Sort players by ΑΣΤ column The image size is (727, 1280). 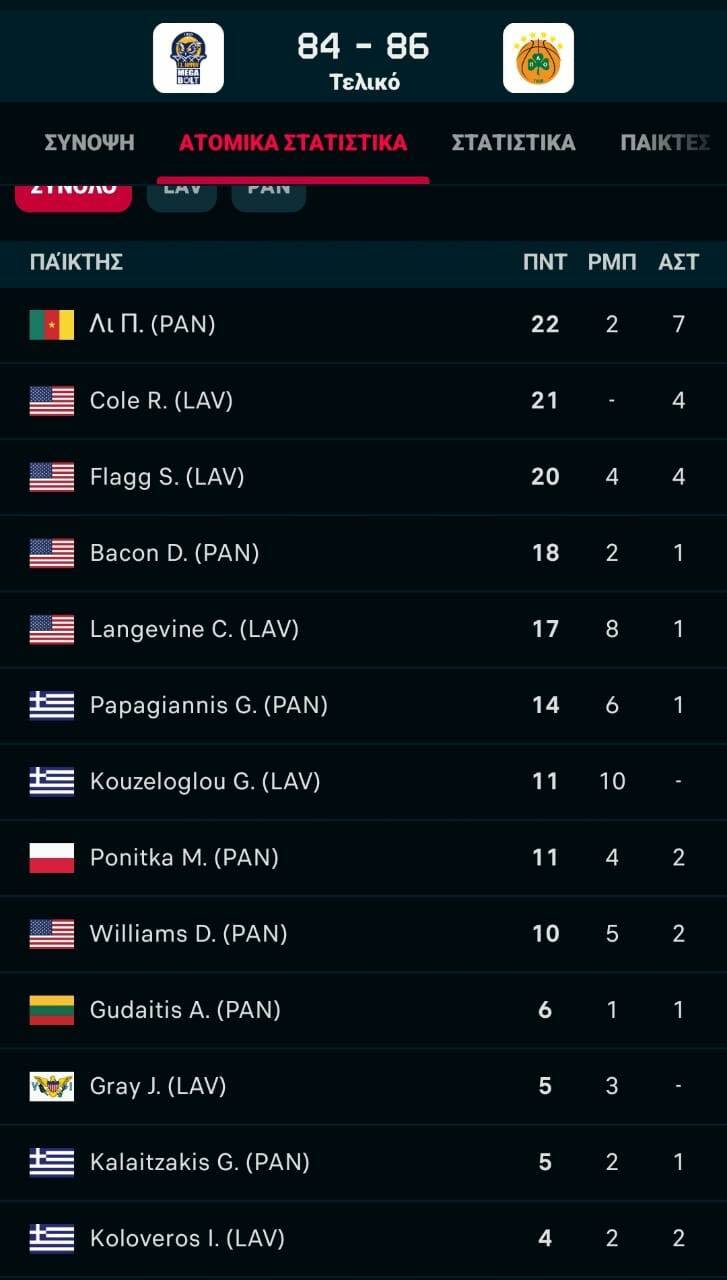click(678, 262)
